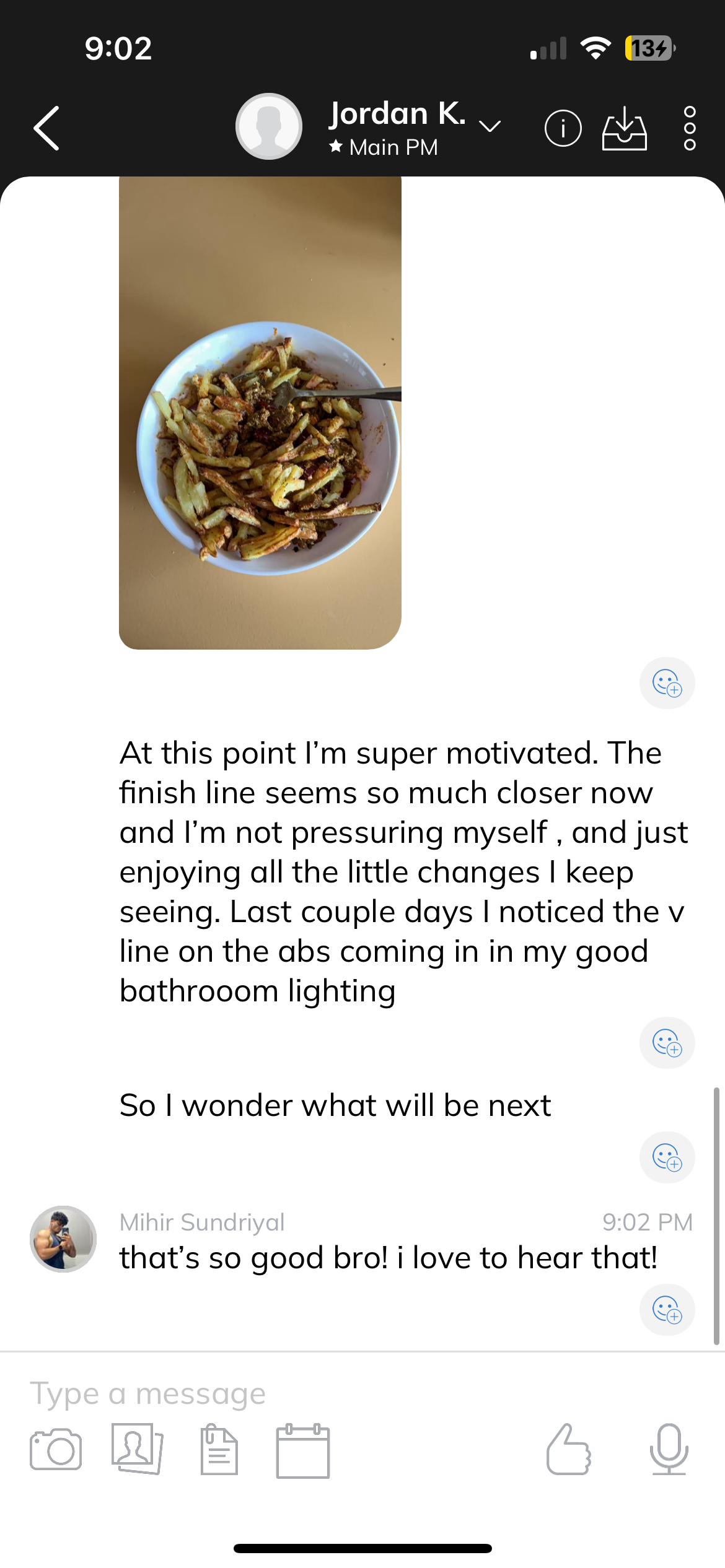This screenshot has width=725, height=1568.
Task: React to the 'super motivated' message
Action: coord(667,1043)
